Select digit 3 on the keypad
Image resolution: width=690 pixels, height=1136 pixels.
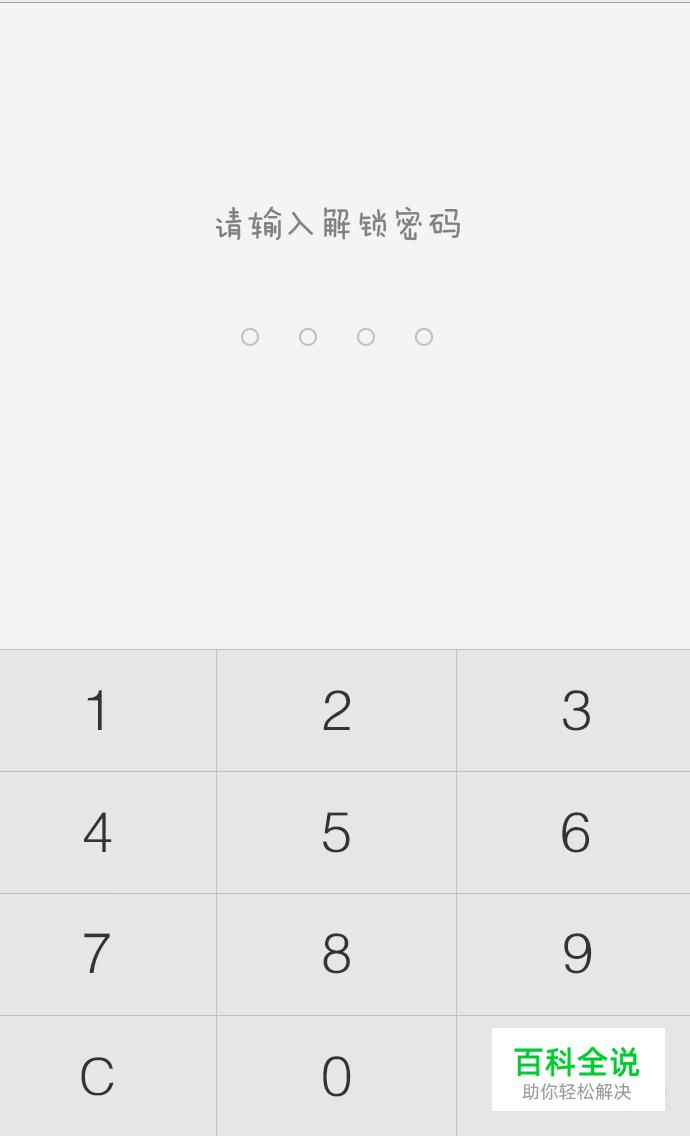click(574, 711)
